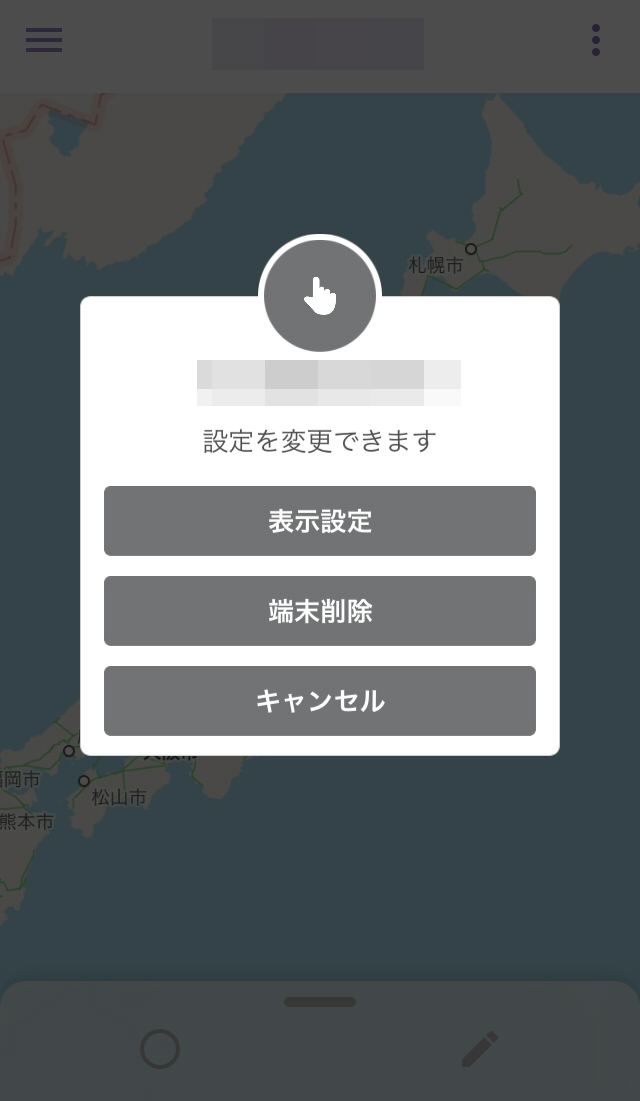Dismiss the dialog with キャンセル

[320, 701]
